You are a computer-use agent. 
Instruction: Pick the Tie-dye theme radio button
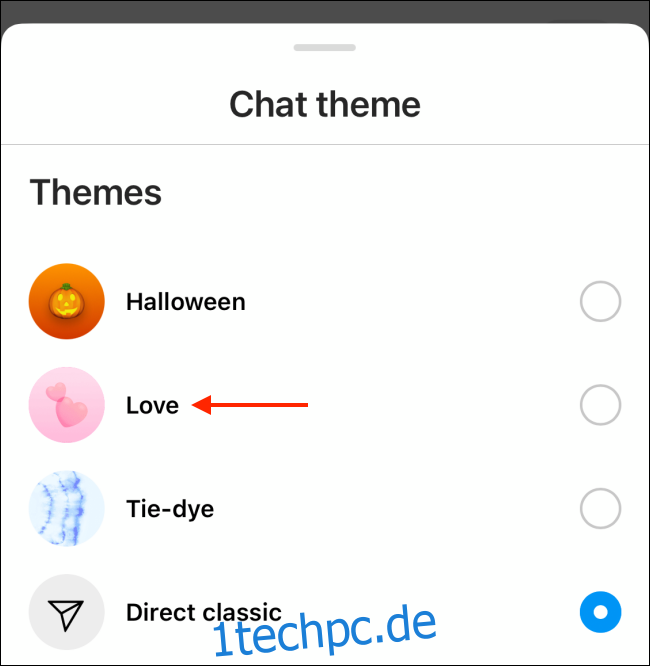tap(600, 509)
